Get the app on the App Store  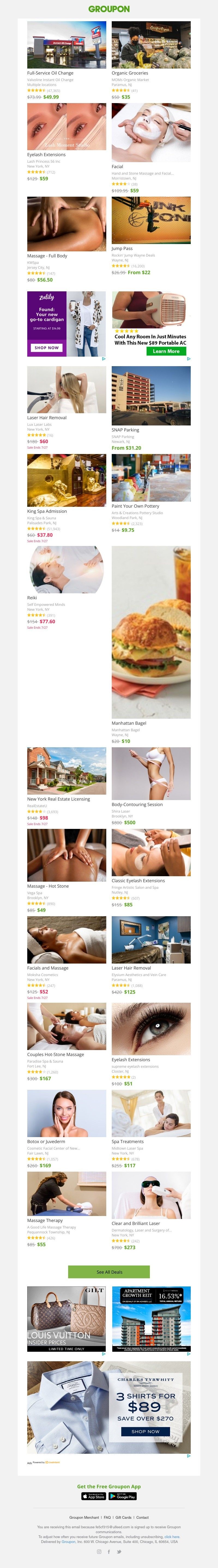(94, 1496)
